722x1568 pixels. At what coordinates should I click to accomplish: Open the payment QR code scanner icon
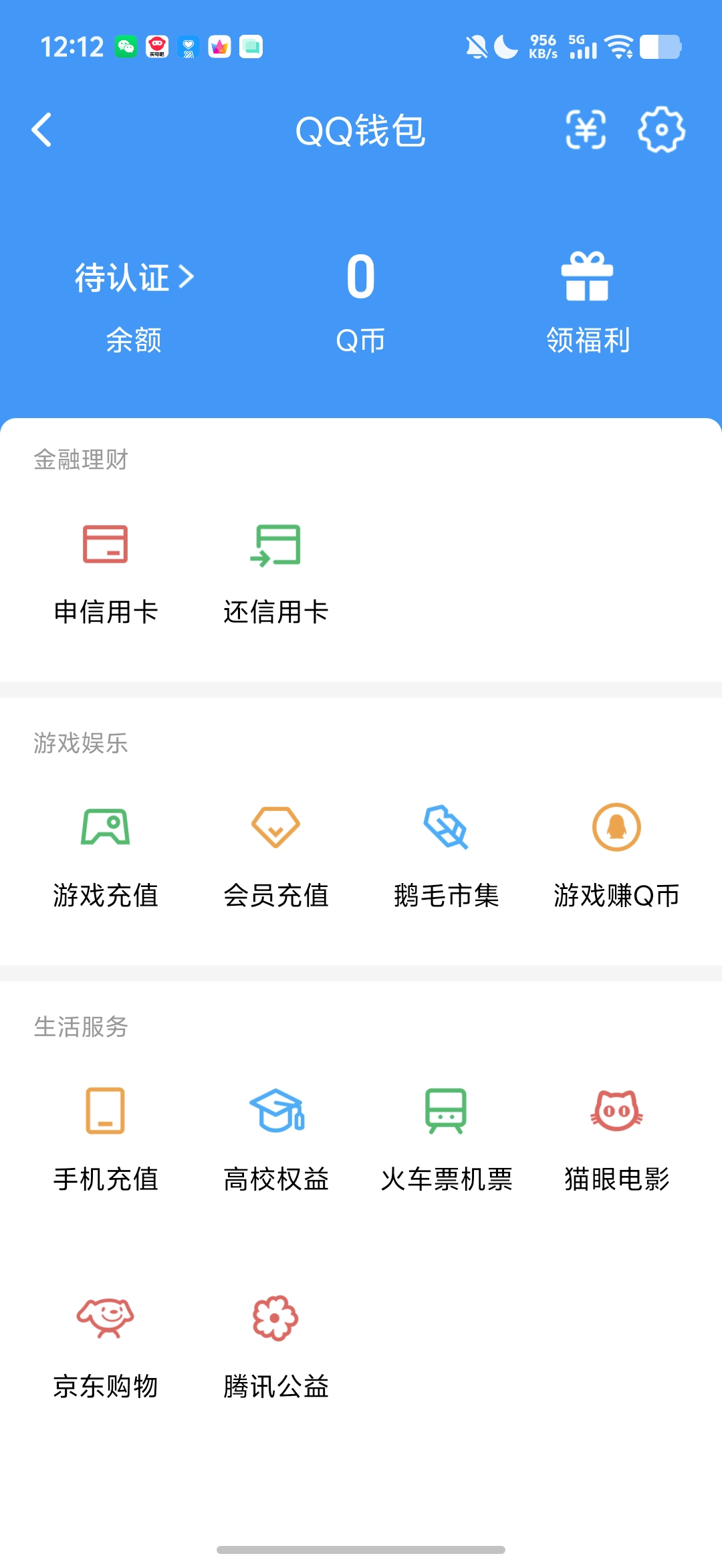[x=585, y=130]
